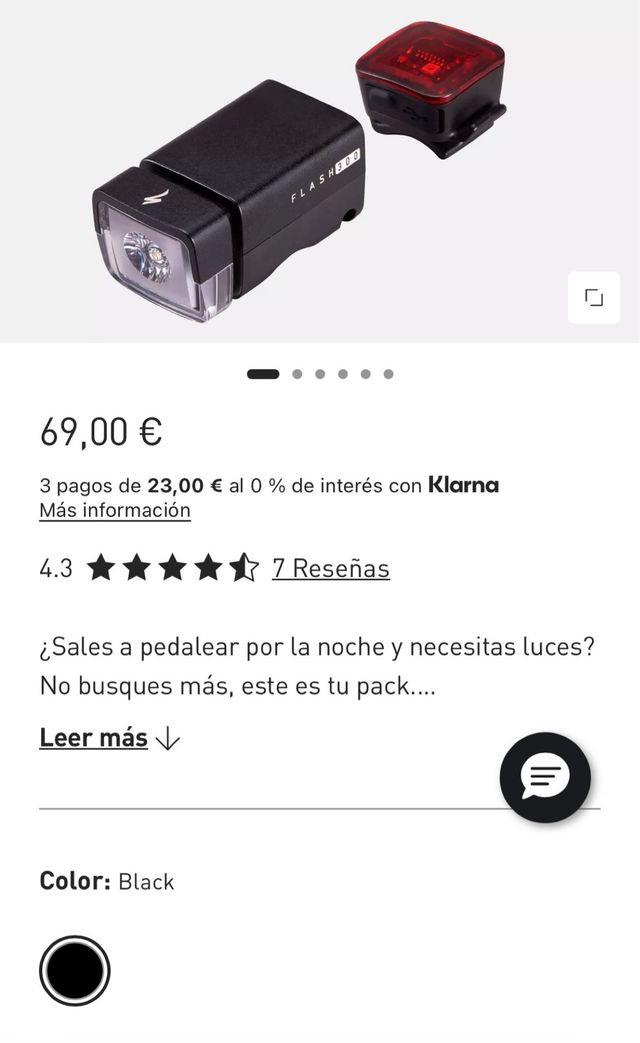The image size is (640, 1043).
Task: Open the 7 Reseñas reviews link
Action: [x=331, y=569]
